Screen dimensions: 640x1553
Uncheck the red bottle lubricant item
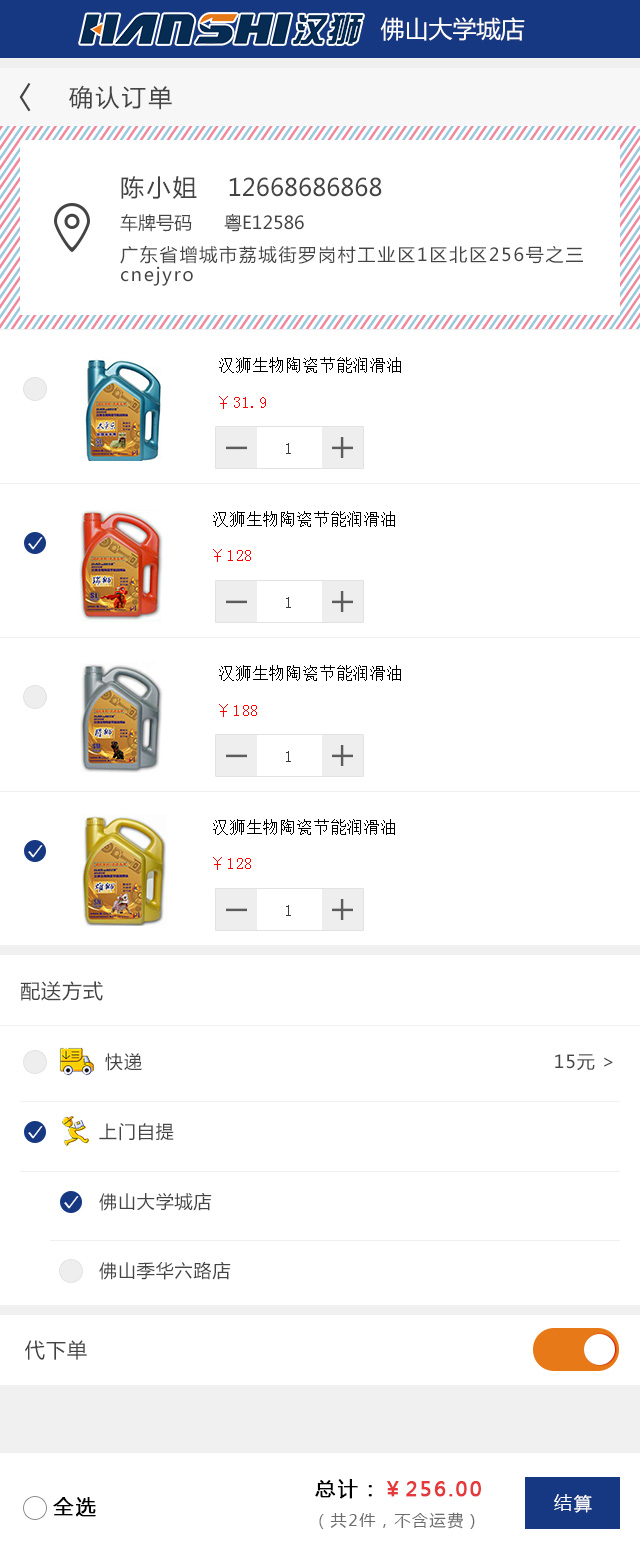[35, 543]
